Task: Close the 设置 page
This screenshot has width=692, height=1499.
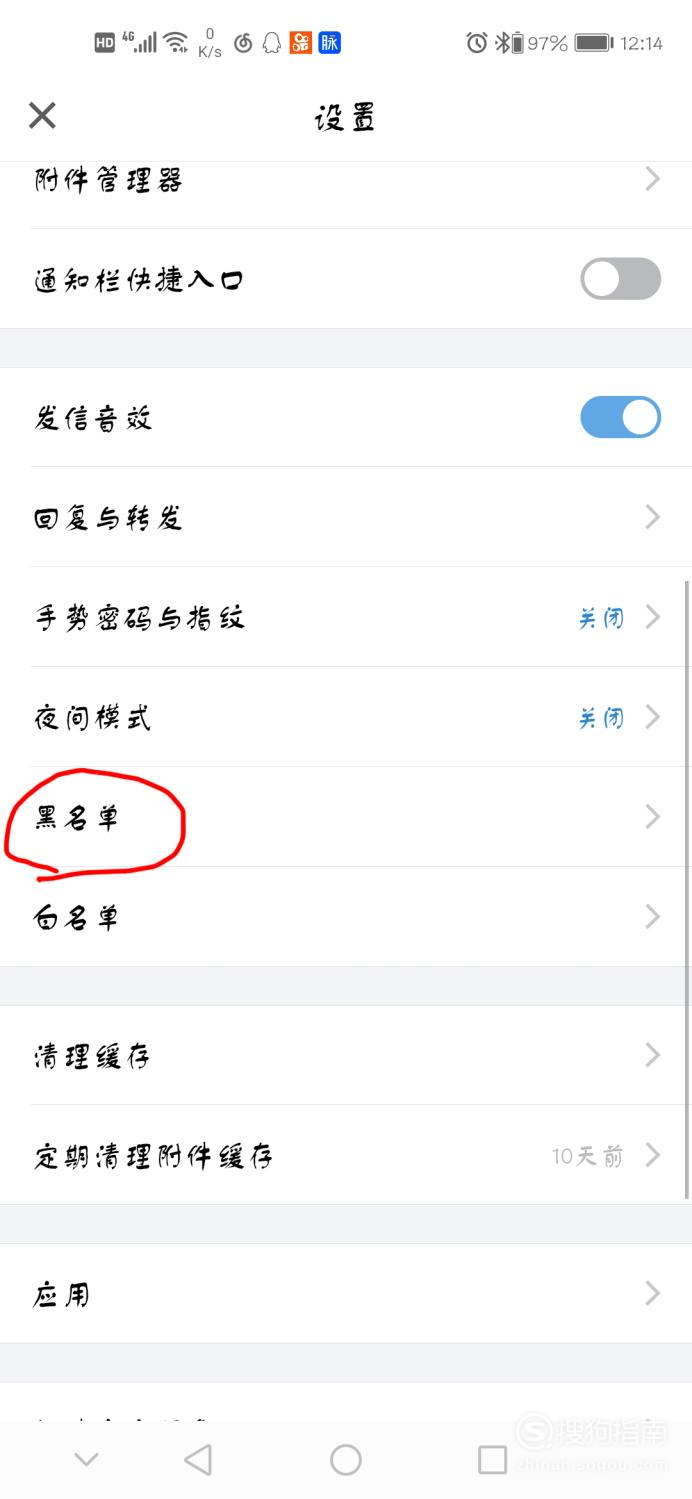Action: point(42,116)
